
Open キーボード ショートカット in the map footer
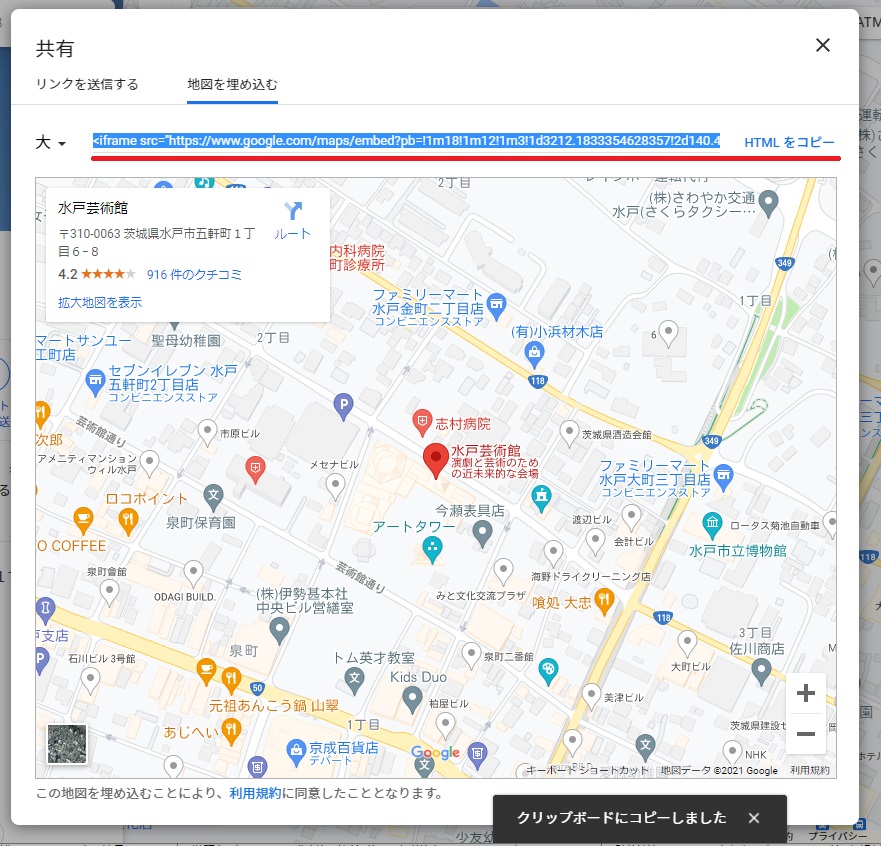pyautogui.click(x=588, y=770)
